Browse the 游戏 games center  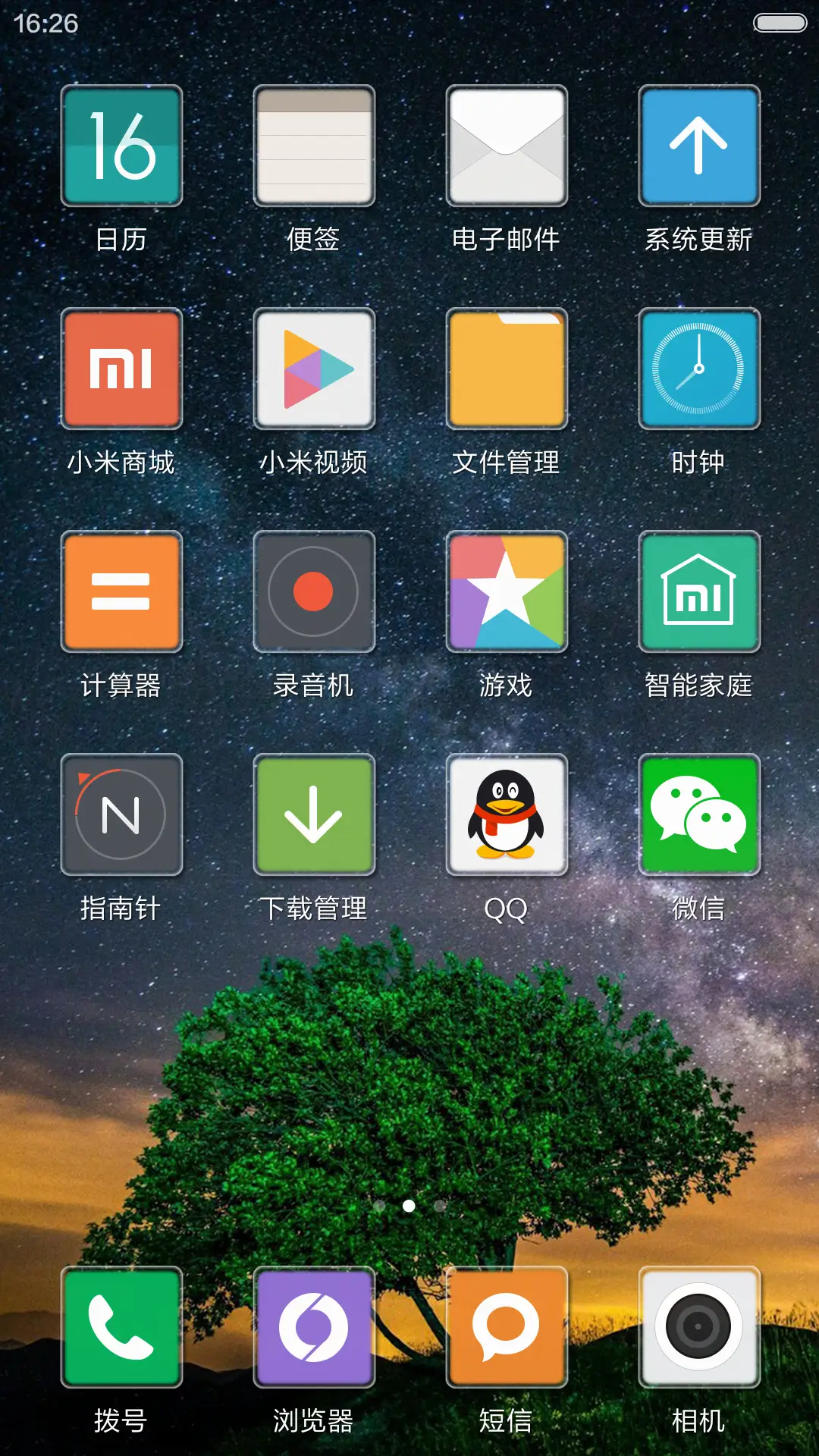pos(507,592)
